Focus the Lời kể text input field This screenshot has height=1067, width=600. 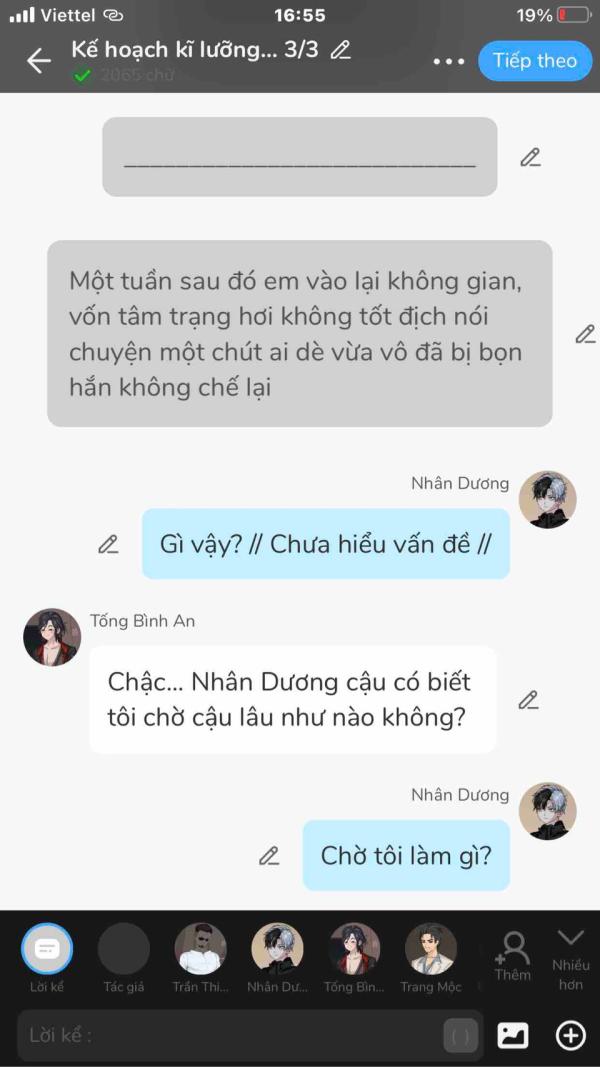tap(230, 1035)
